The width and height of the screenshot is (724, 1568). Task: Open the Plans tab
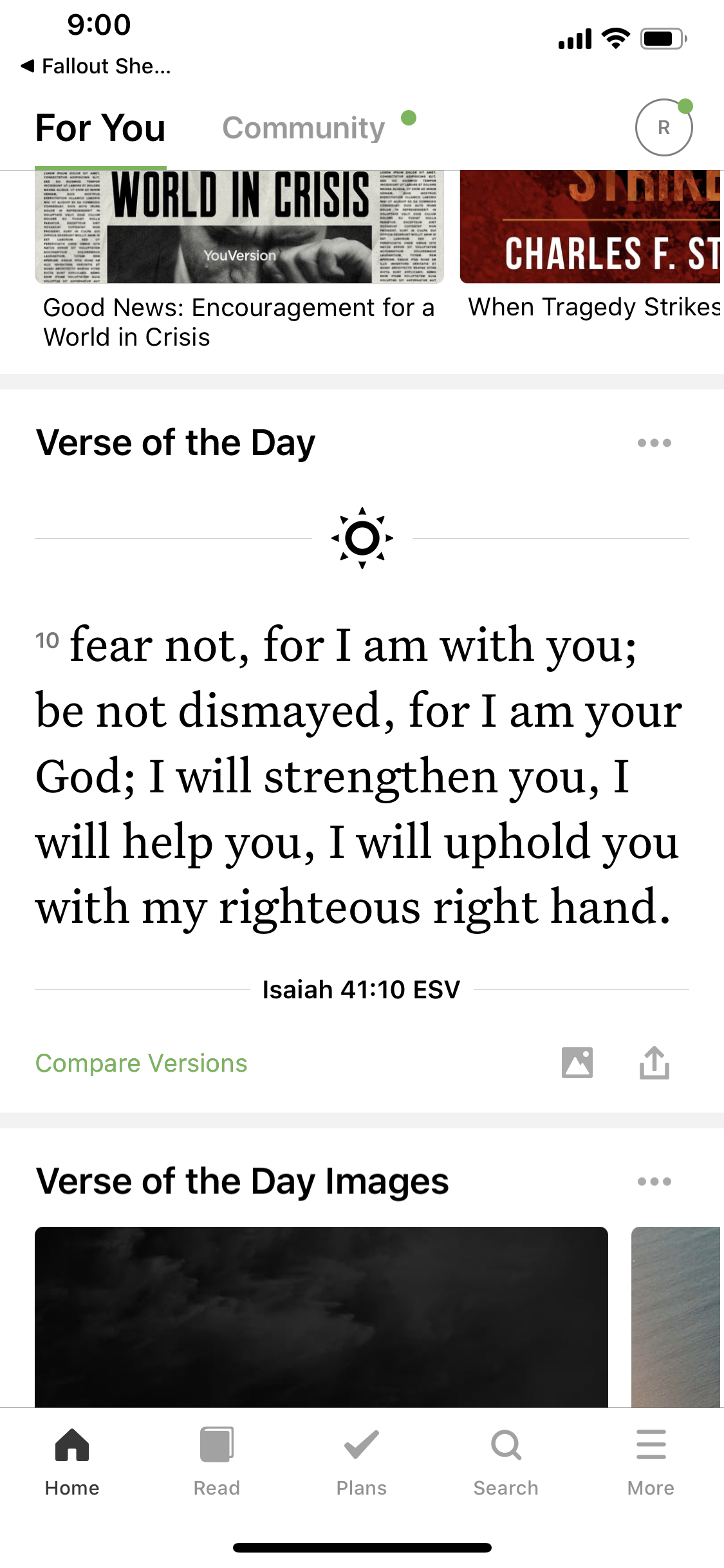point(362,1461)
